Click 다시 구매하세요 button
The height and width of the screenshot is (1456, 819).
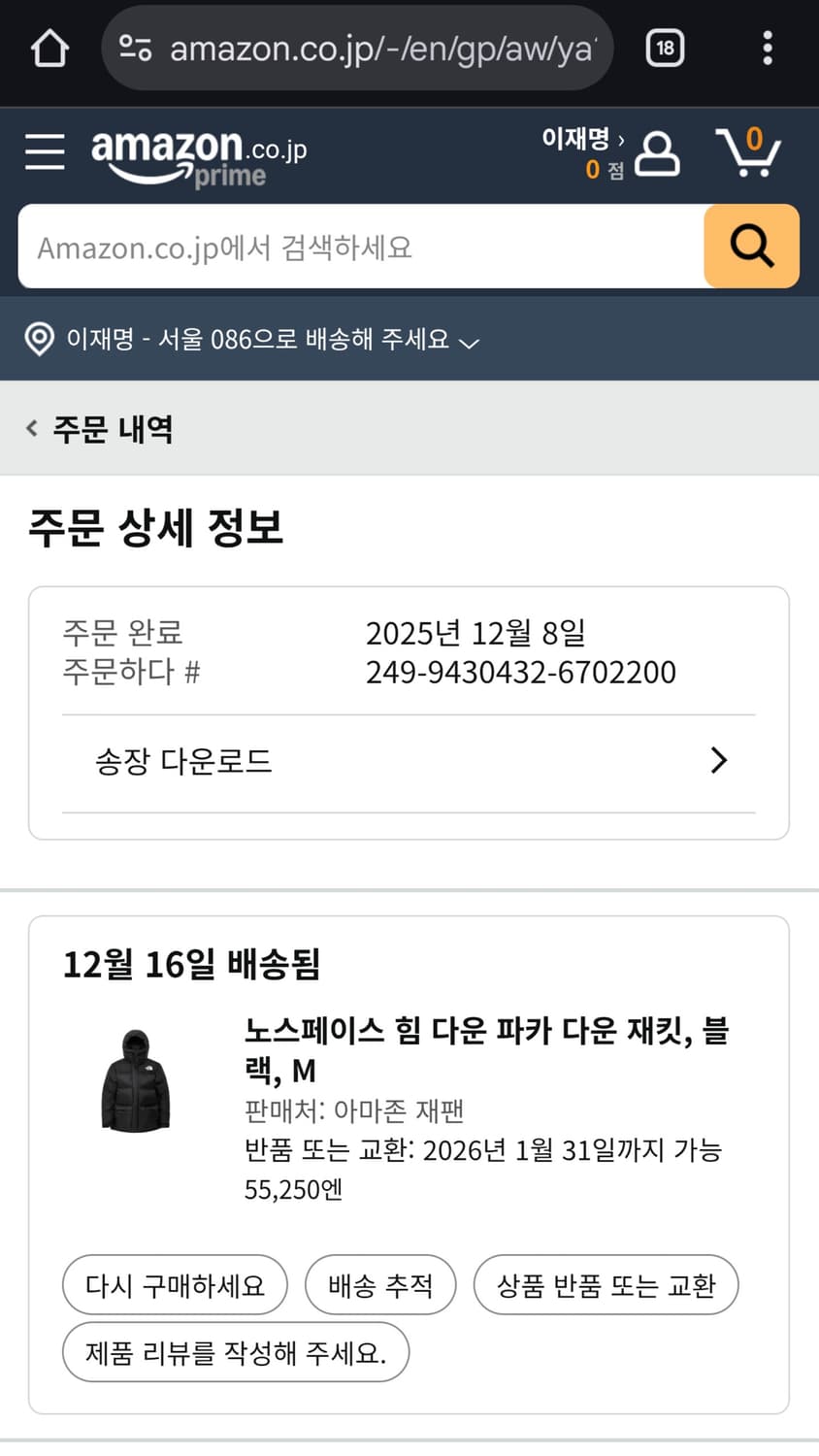tap(175, 1284)
